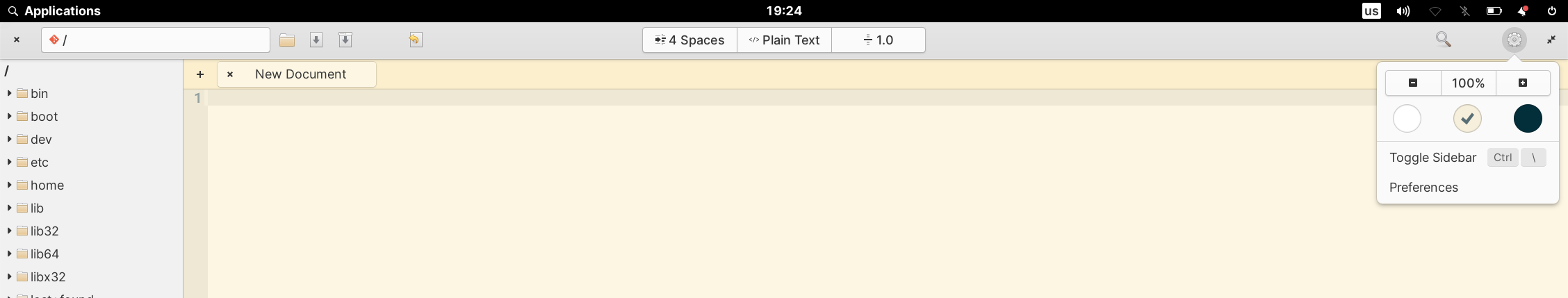Save the current document
Image resolution: width=1568 pixels, height=298 pixels.
pyautogui.click(x=316, y=40)
